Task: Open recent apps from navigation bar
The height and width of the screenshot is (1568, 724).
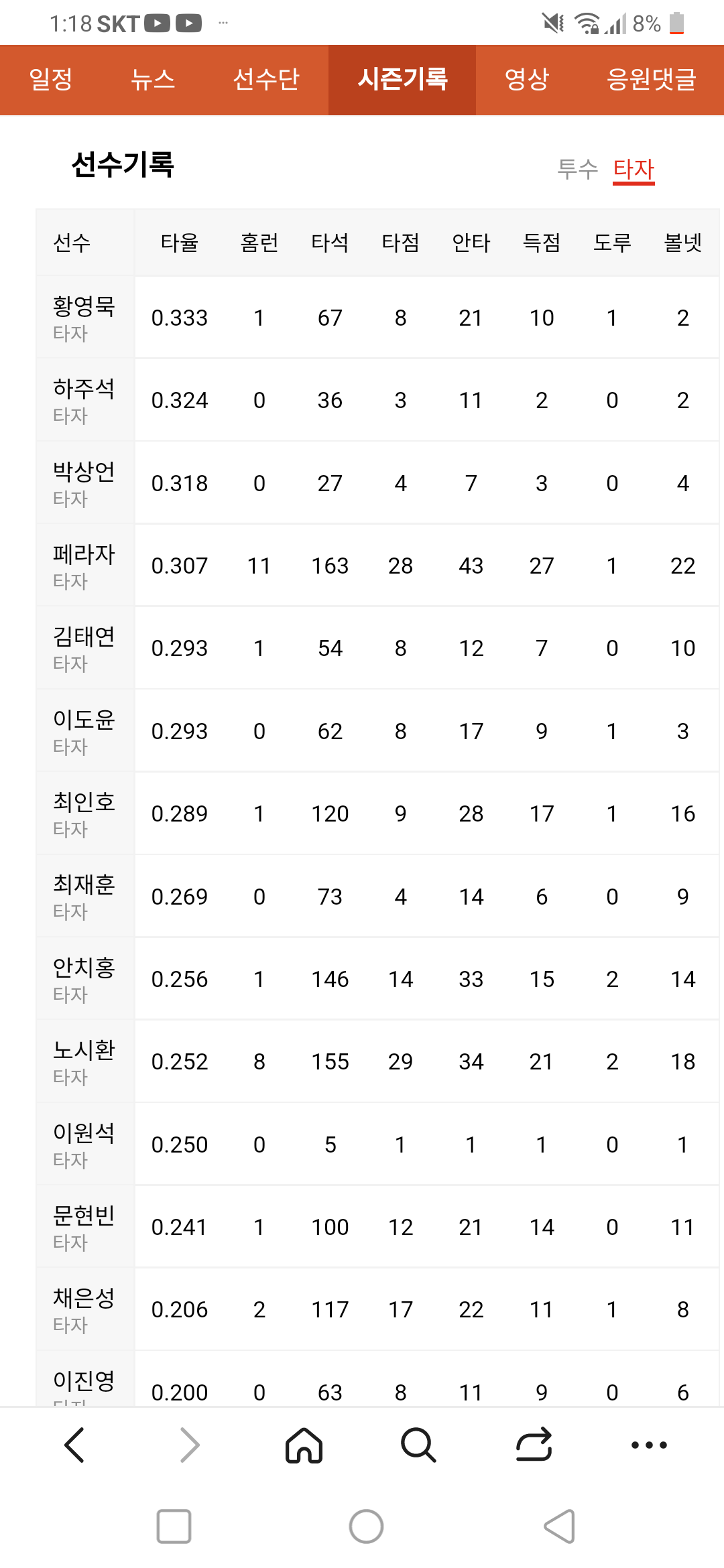Action: [x=174, y=1526]
